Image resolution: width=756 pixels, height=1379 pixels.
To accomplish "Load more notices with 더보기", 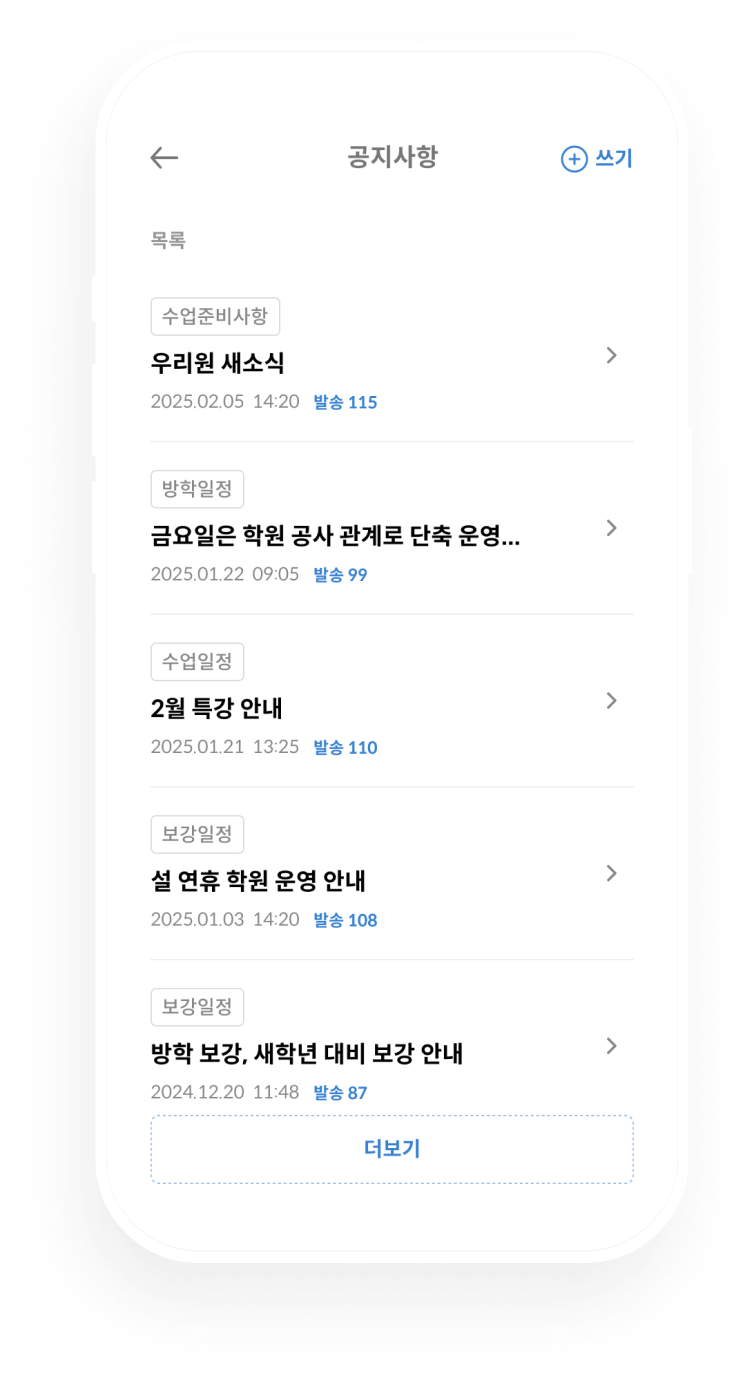I will pyautogui.click(x=391, y=1149).
